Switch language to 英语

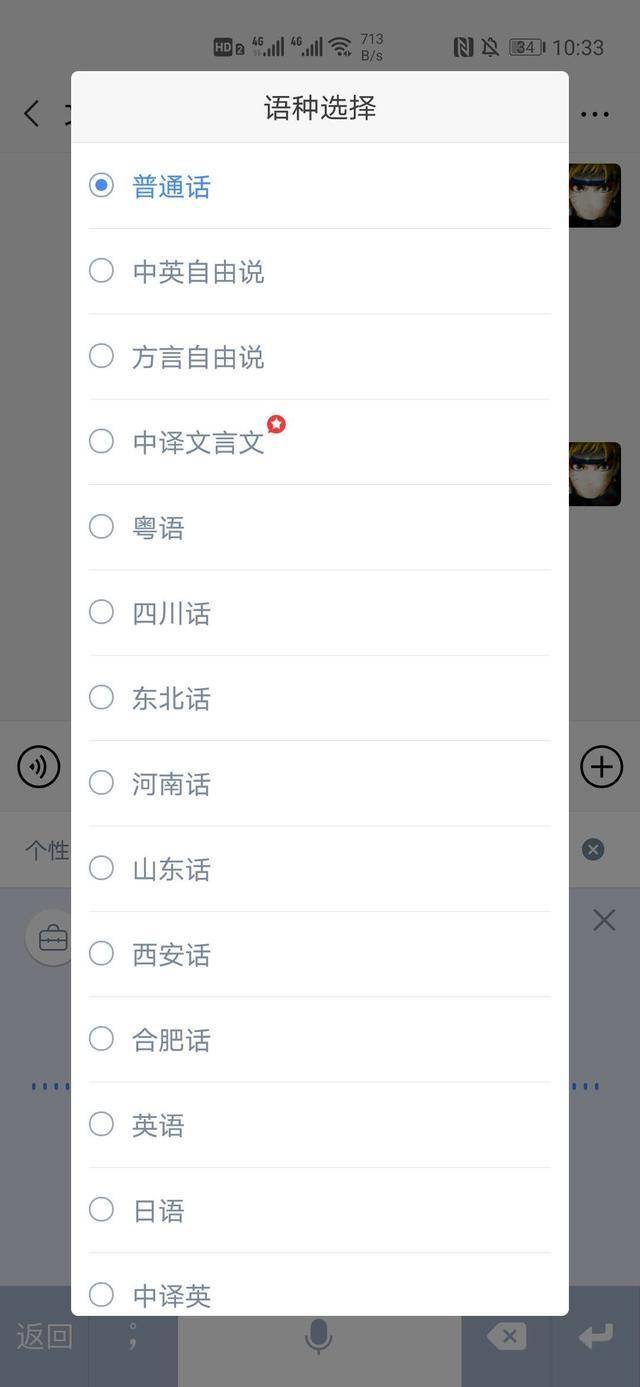[x=159, y=1125]
